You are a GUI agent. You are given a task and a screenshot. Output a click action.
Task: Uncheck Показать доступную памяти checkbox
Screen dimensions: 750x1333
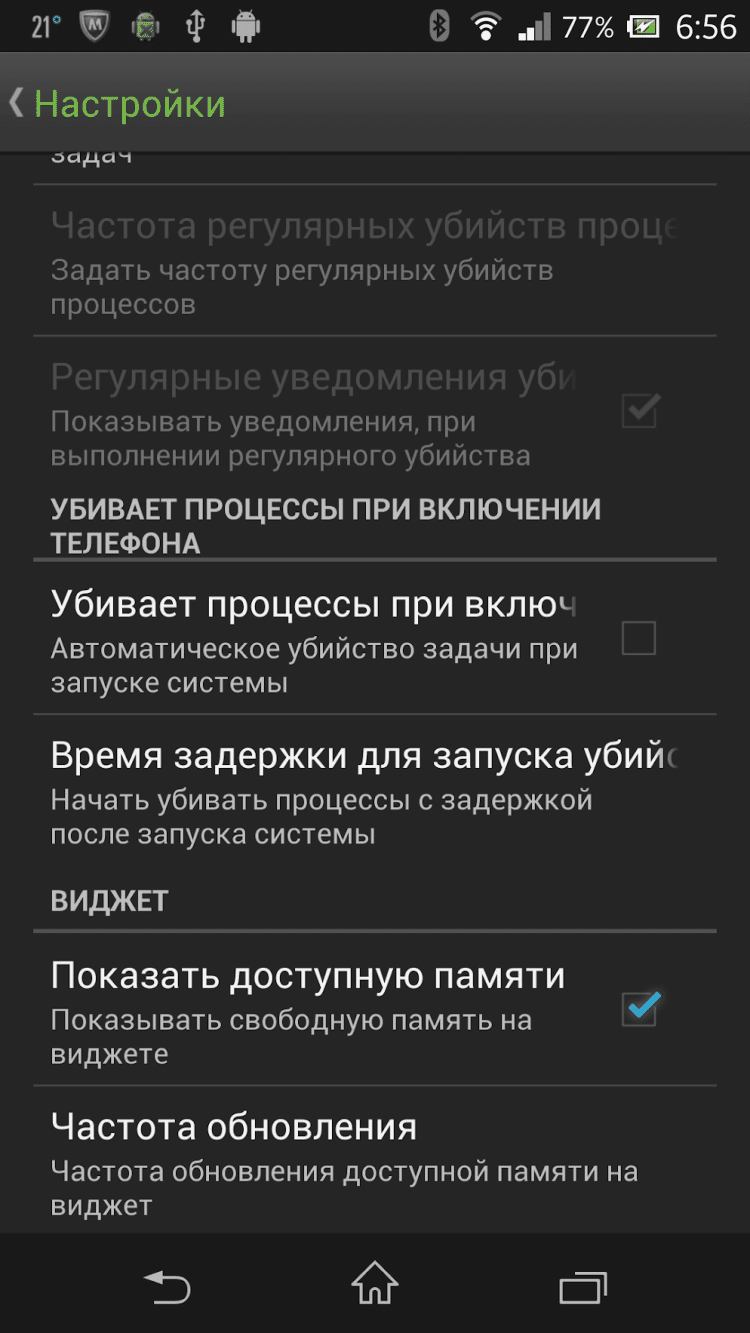[638, 1009]
